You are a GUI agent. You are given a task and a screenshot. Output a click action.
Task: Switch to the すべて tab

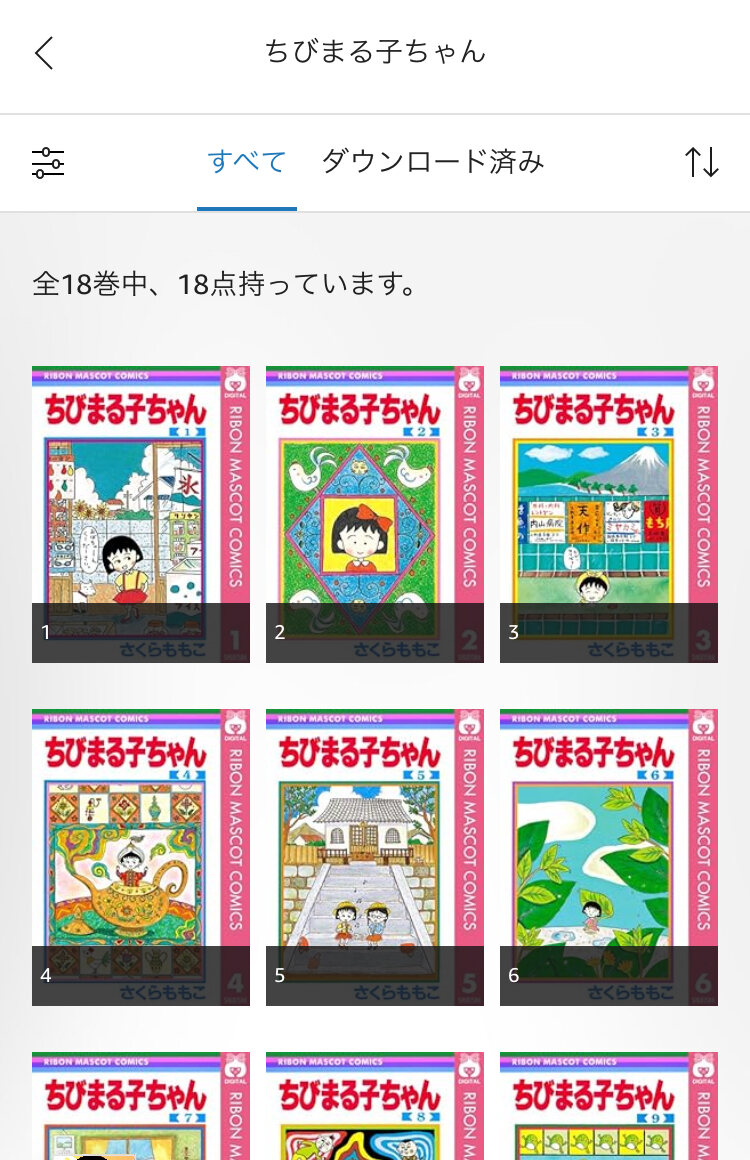[x=247, y=162]
